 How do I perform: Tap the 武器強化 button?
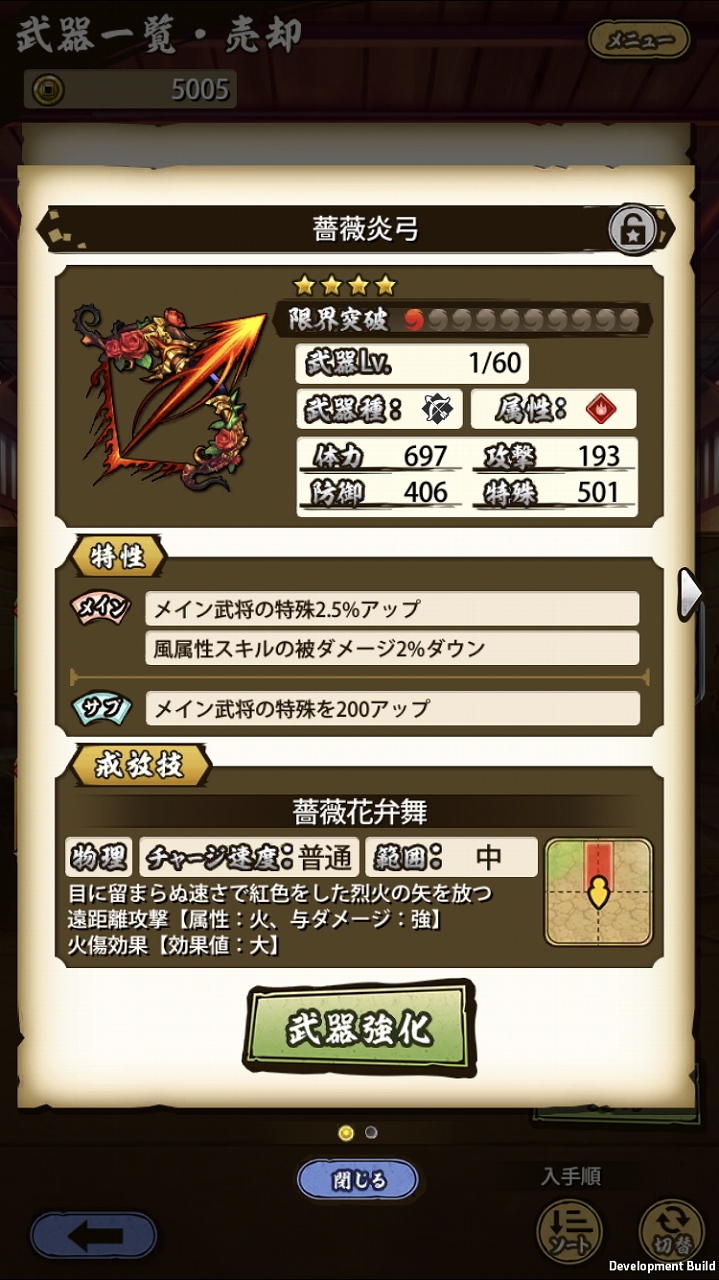pyautogui.click(x=359, y=1030)
